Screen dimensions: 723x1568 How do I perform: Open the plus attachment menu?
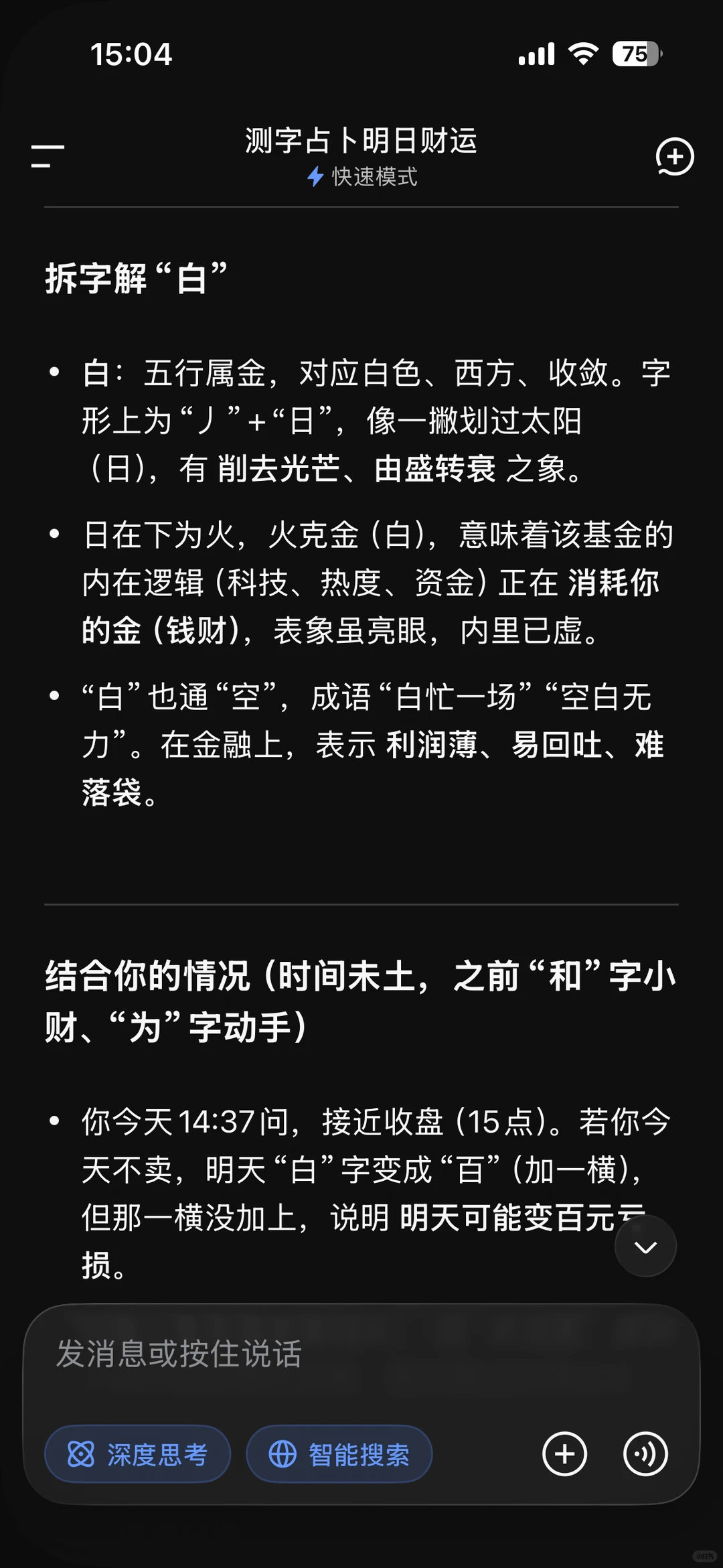click(x=564, y=1454)
